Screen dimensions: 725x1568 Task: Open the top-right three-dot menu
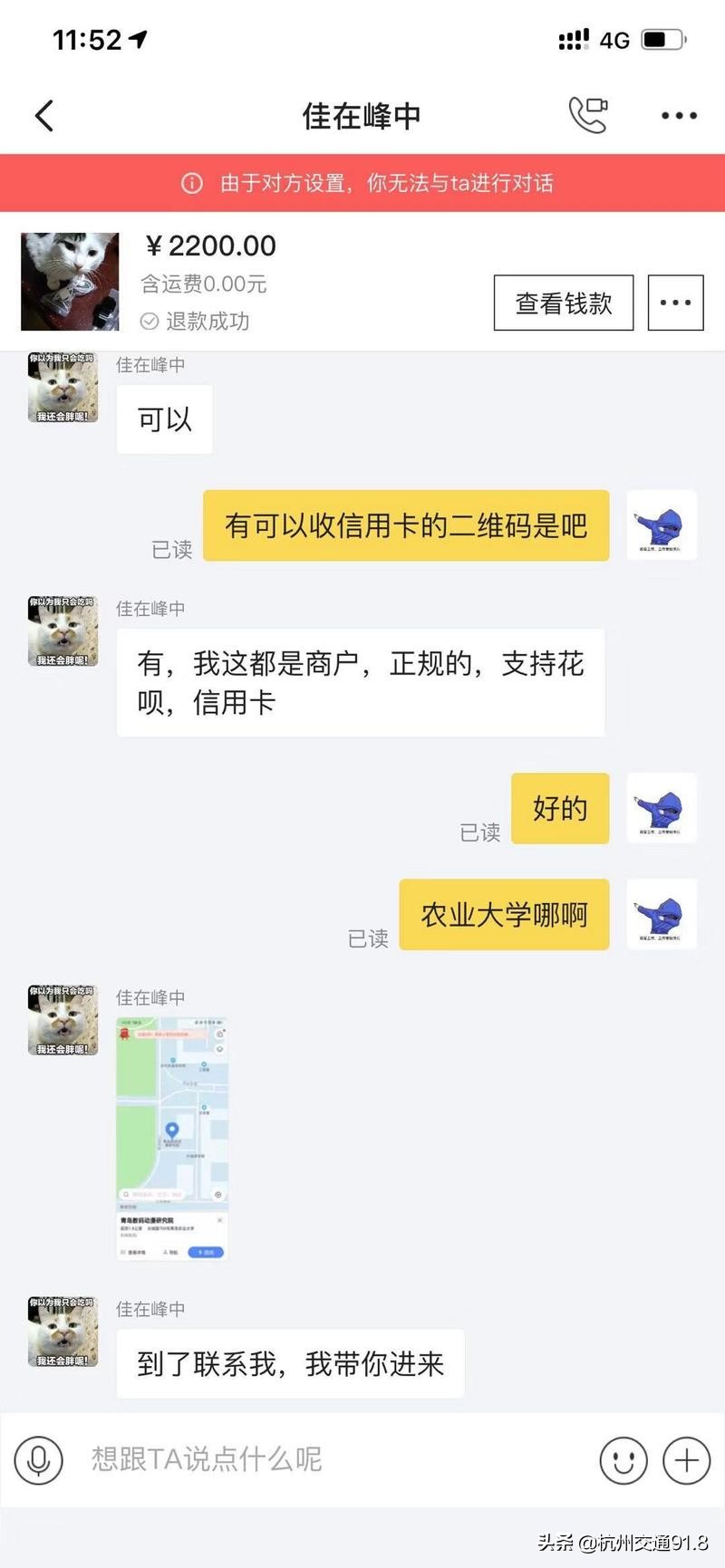point(676,116)
